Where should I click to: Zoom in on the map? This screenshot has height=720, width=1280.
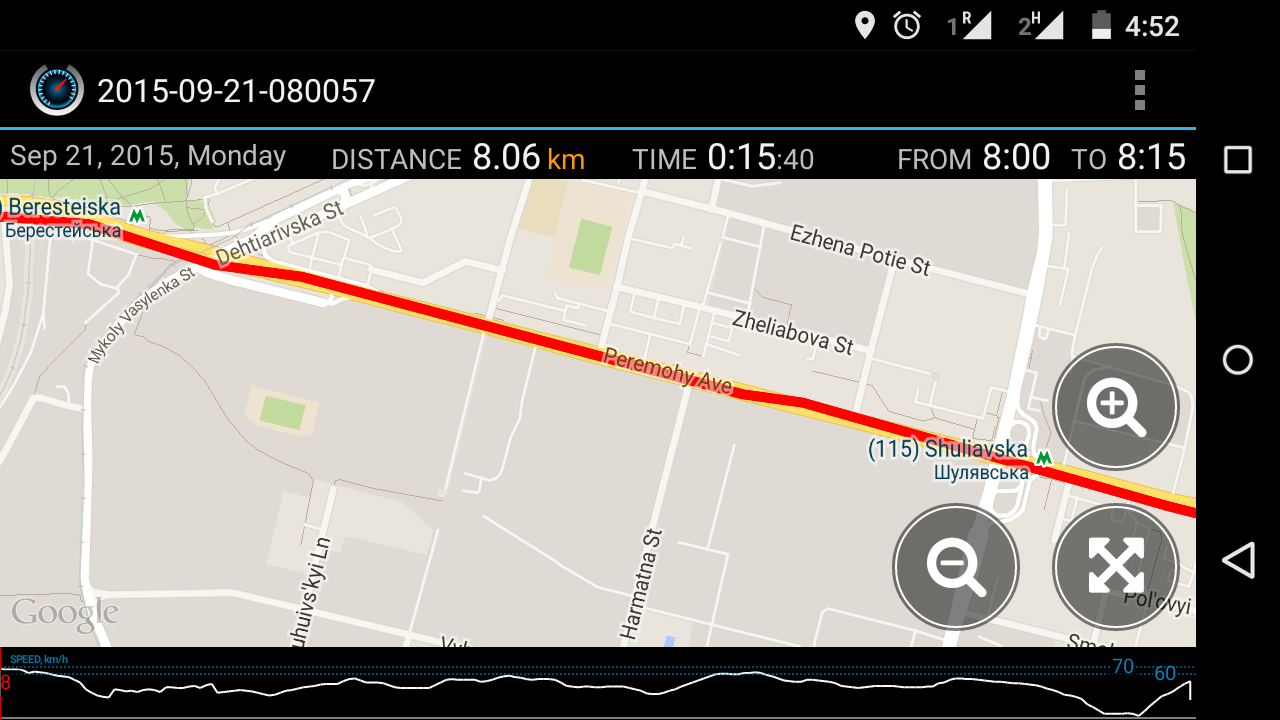pos(1116,406)
